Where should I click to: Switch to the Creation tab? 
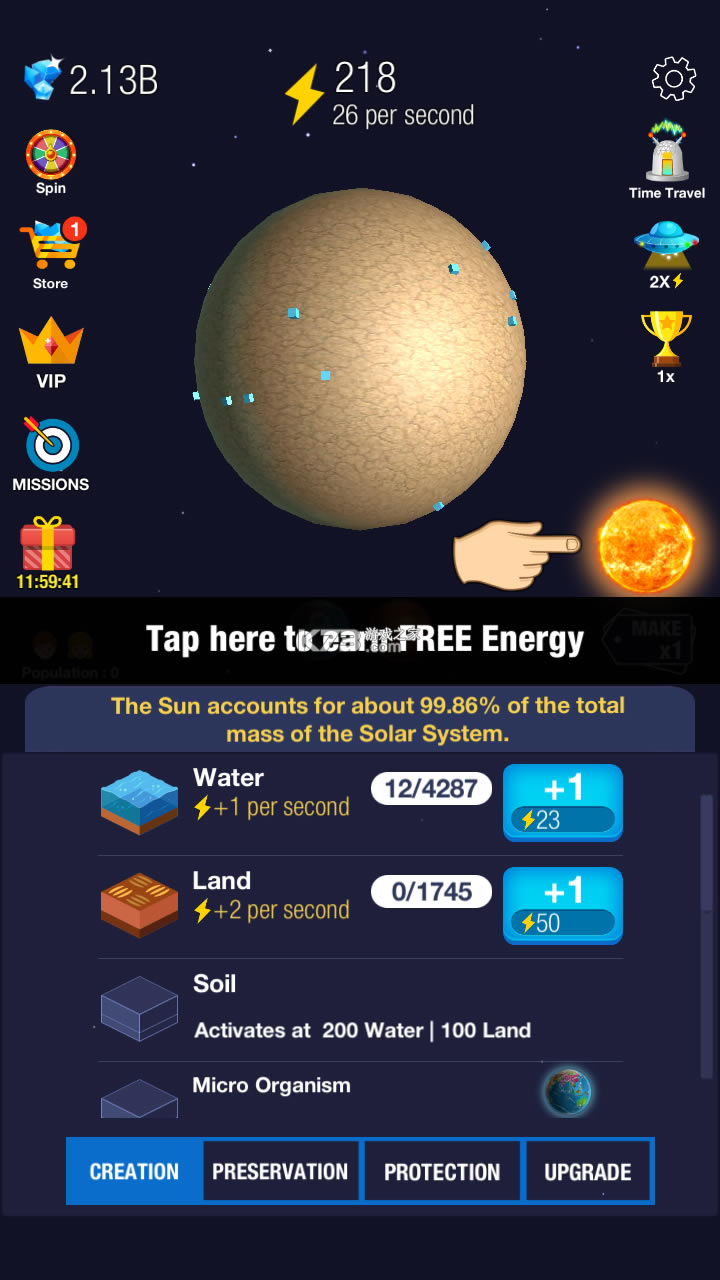134,1171
